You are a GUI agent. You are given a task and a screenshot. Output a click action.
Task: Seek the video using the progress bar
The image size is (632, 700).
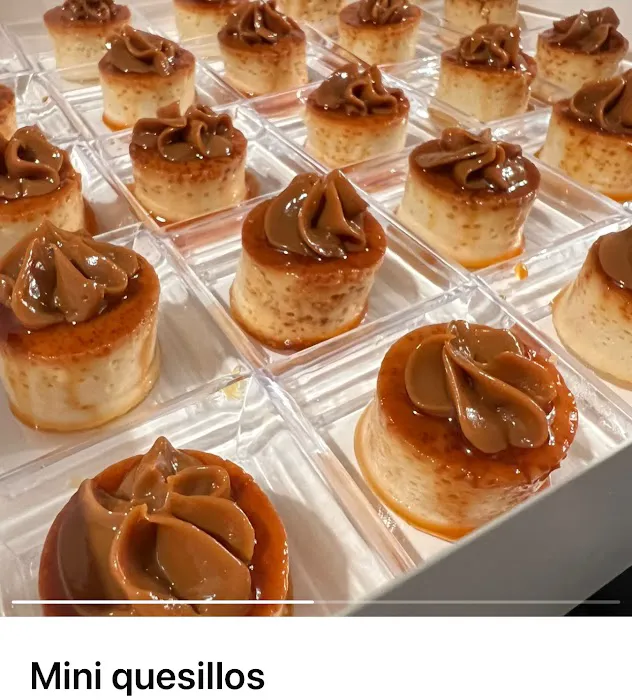pos(316,602)
